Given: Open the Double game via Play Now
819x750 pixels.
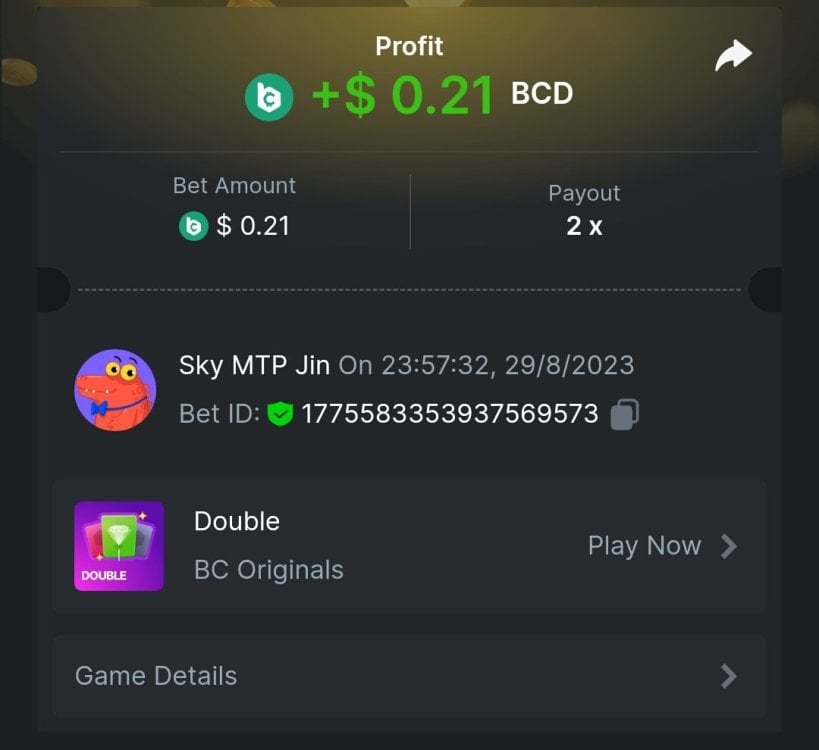Looking at the screenshot, I should (x=662, y=546).
